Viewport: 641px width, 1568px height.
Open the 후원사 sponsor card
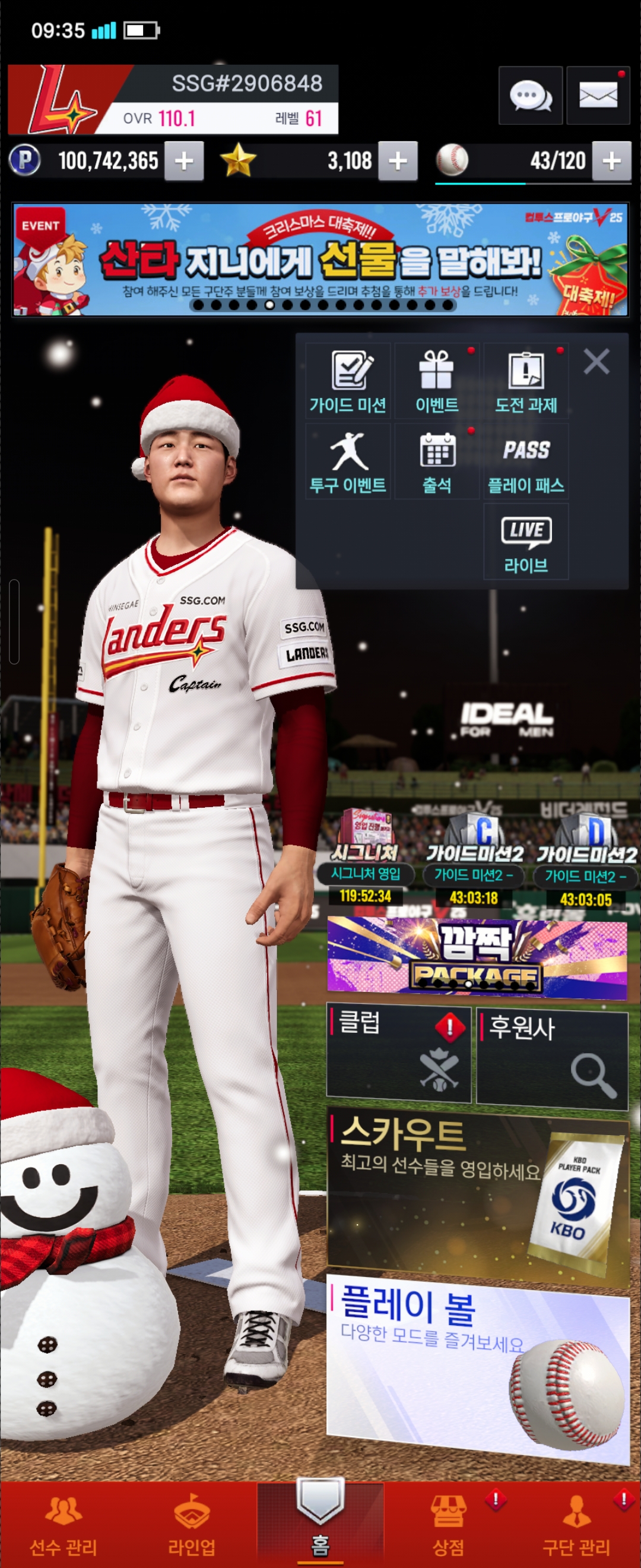[551, 1057]
